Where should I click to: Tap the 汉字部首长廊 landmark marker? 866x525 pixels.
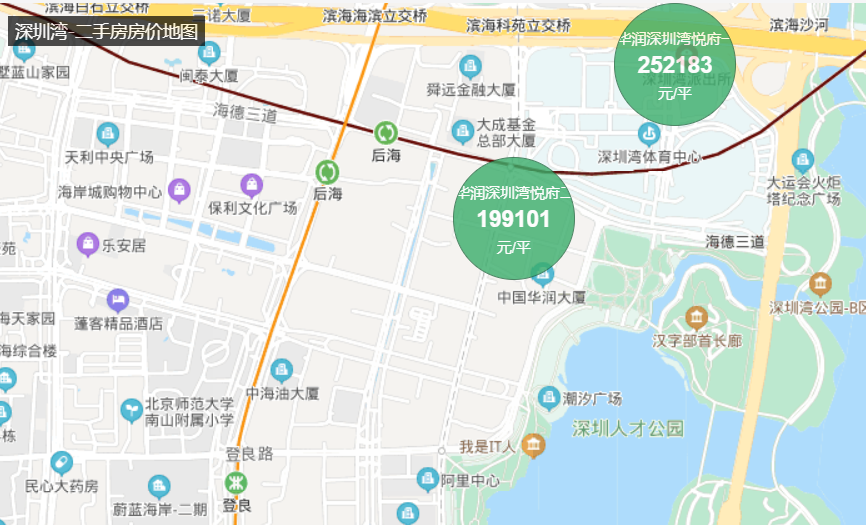point(696,318)
